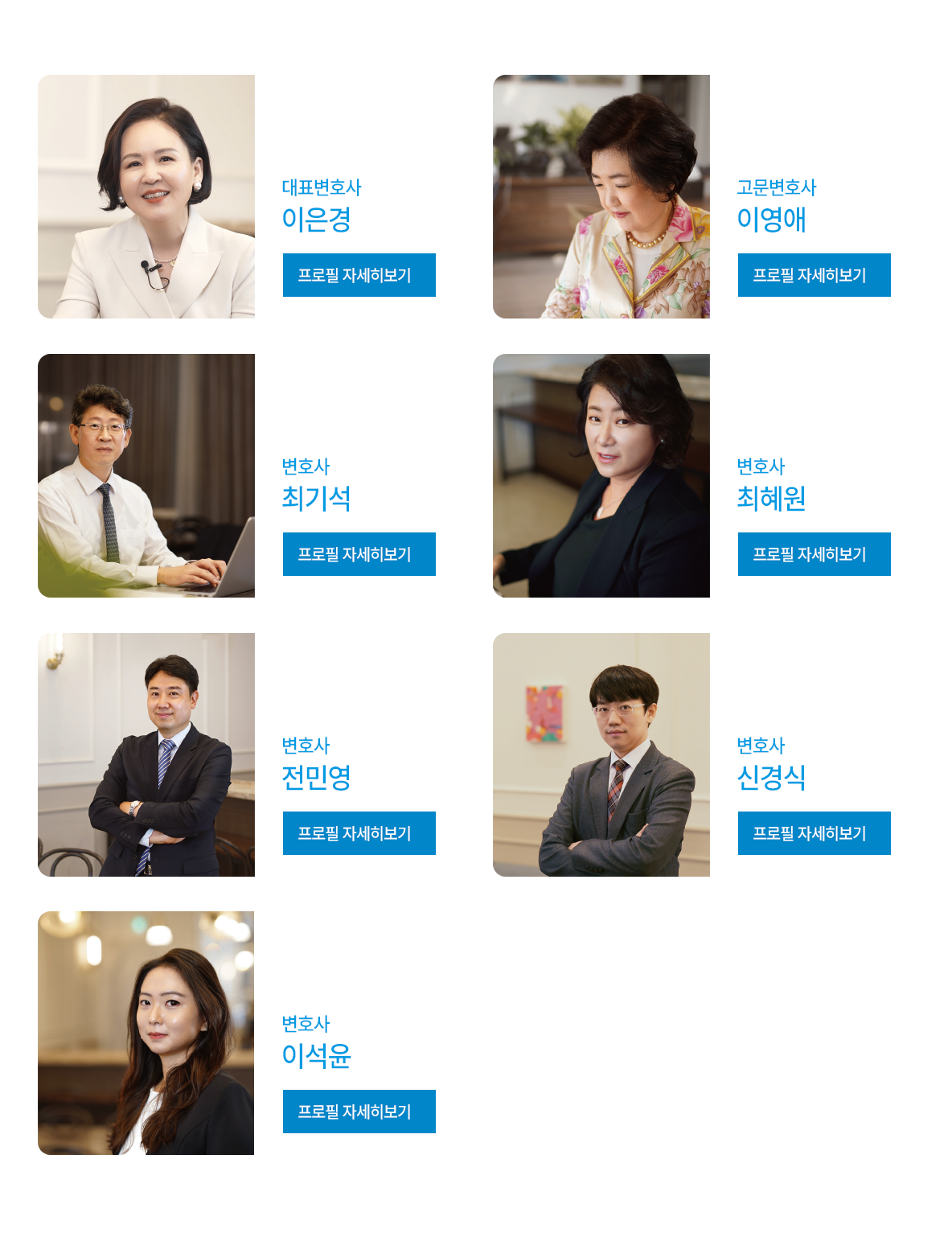See 최혜원's detailed profile

tap(814, 554)
